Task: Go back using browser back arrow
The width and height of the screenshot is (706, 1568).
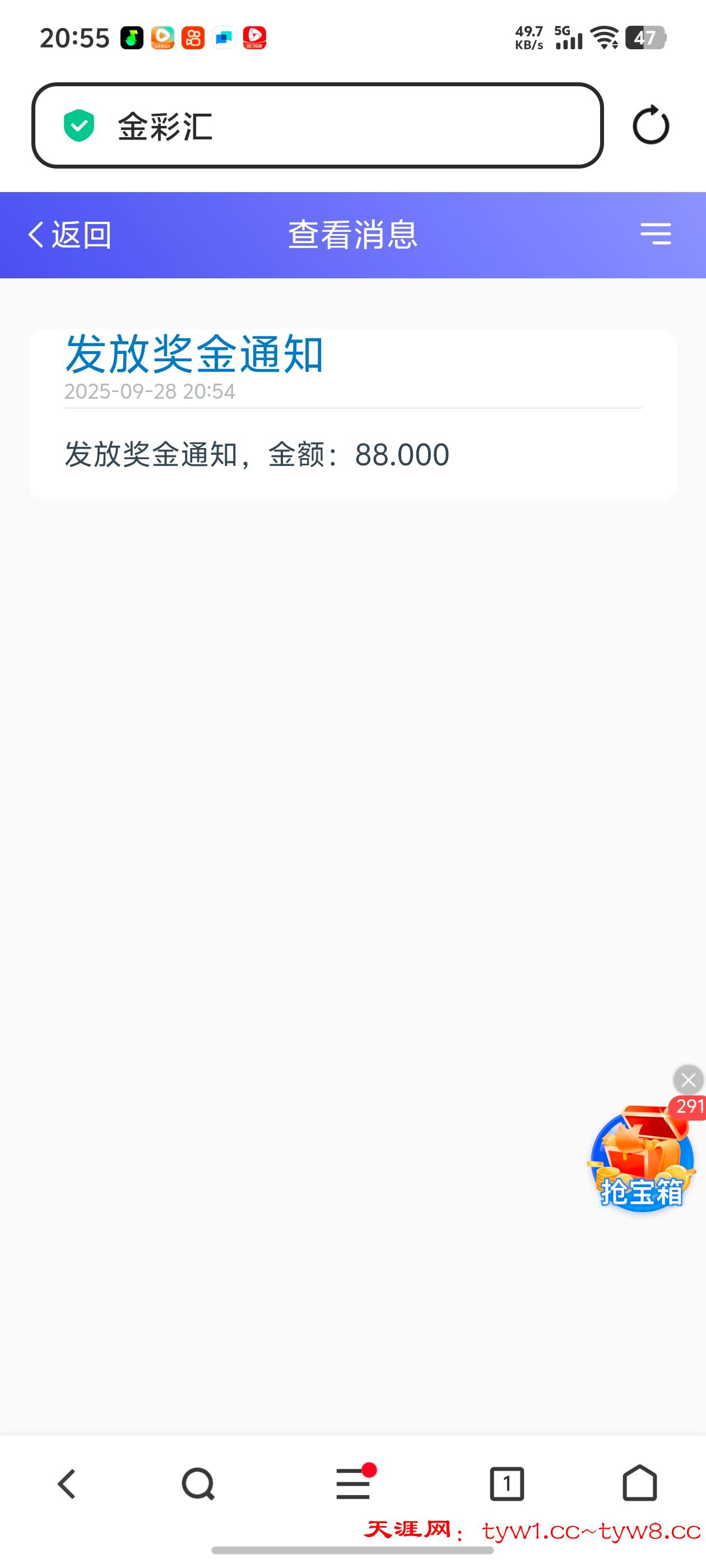Action: coord(67,1483)
